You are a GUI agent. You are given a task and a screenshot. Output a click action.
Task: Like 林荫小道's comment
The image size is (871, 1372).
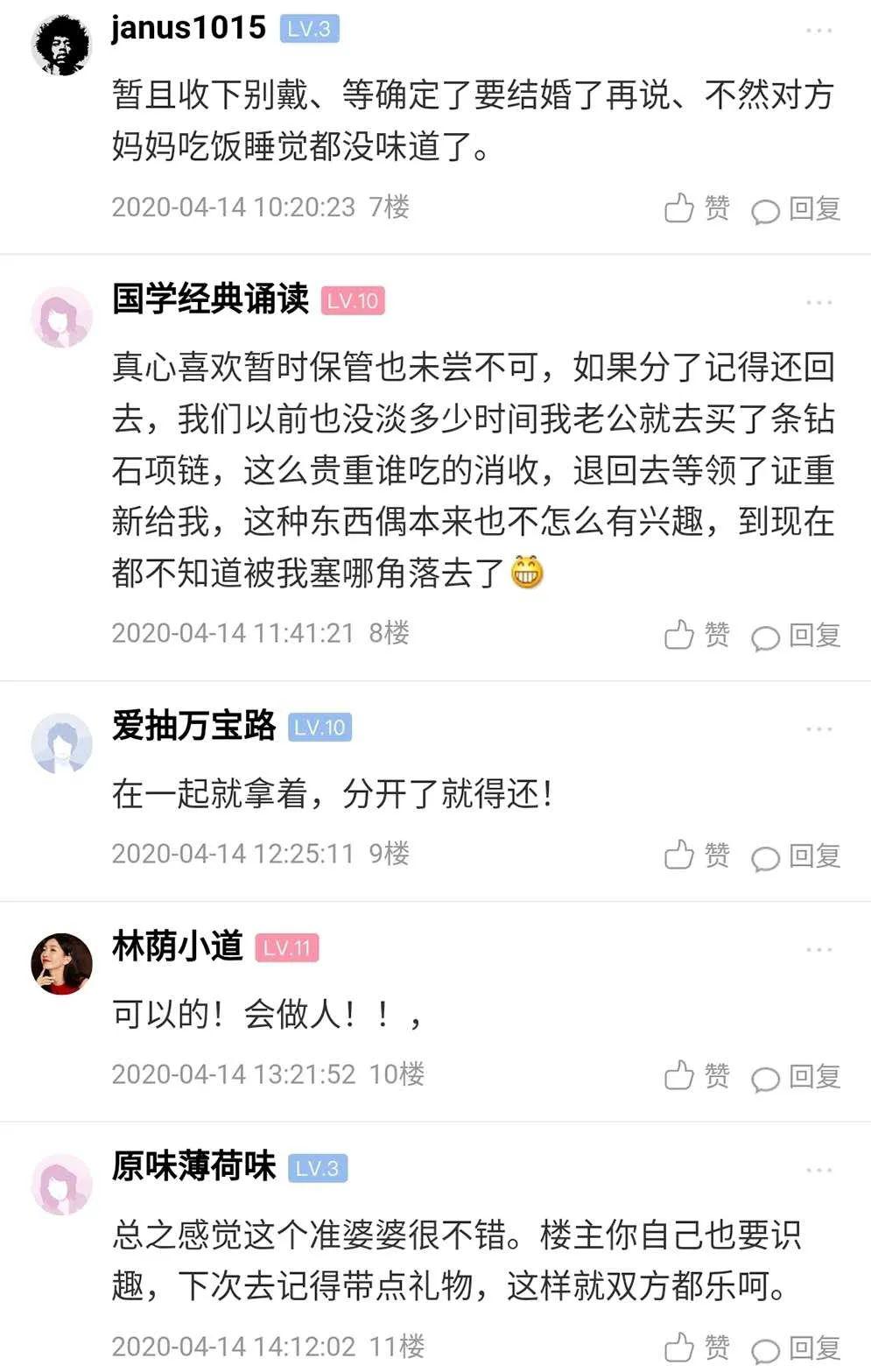pos(697,1076)
